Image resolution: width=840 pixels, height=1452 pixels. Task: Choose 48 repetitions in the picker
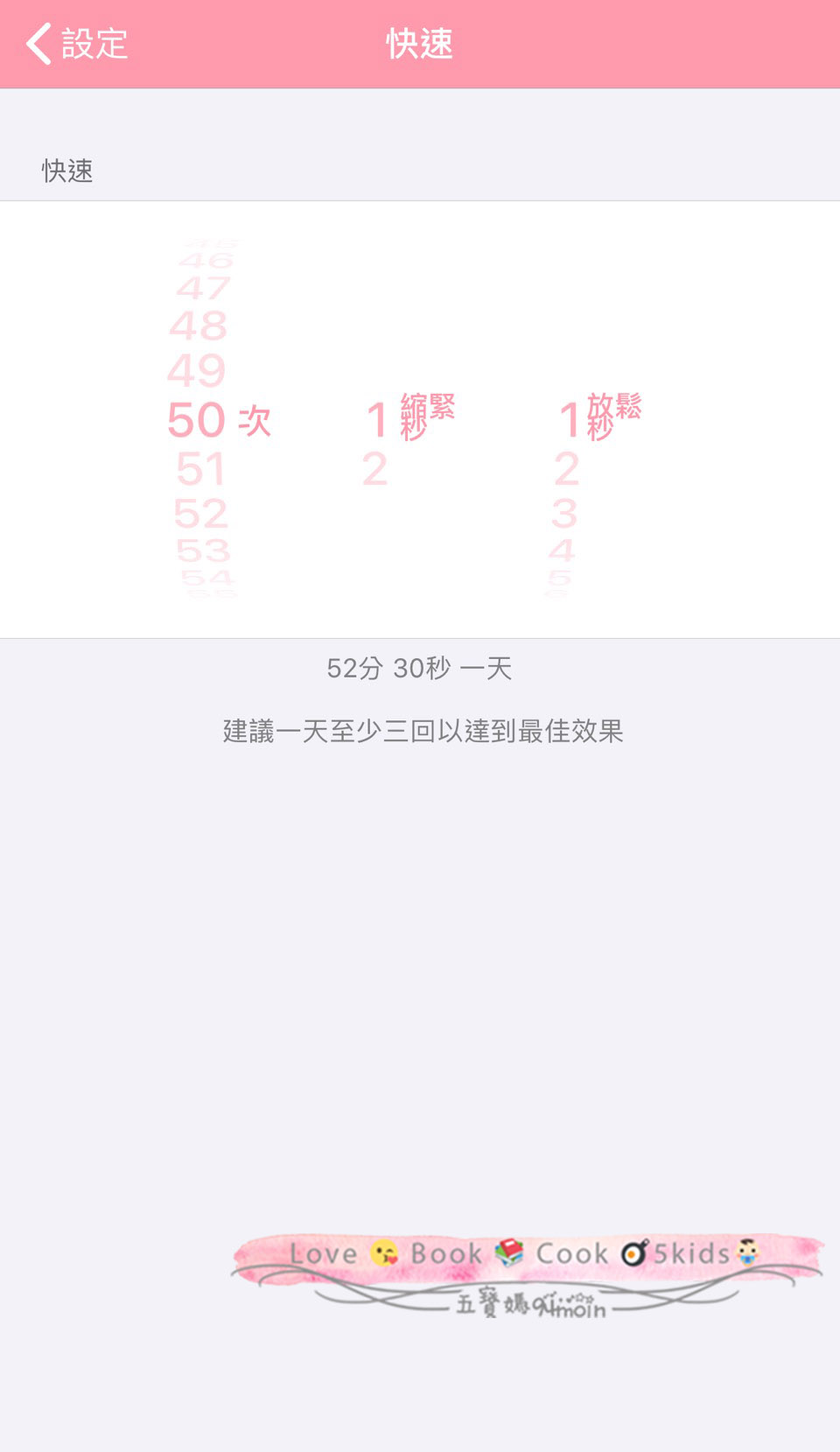(199, 326)
